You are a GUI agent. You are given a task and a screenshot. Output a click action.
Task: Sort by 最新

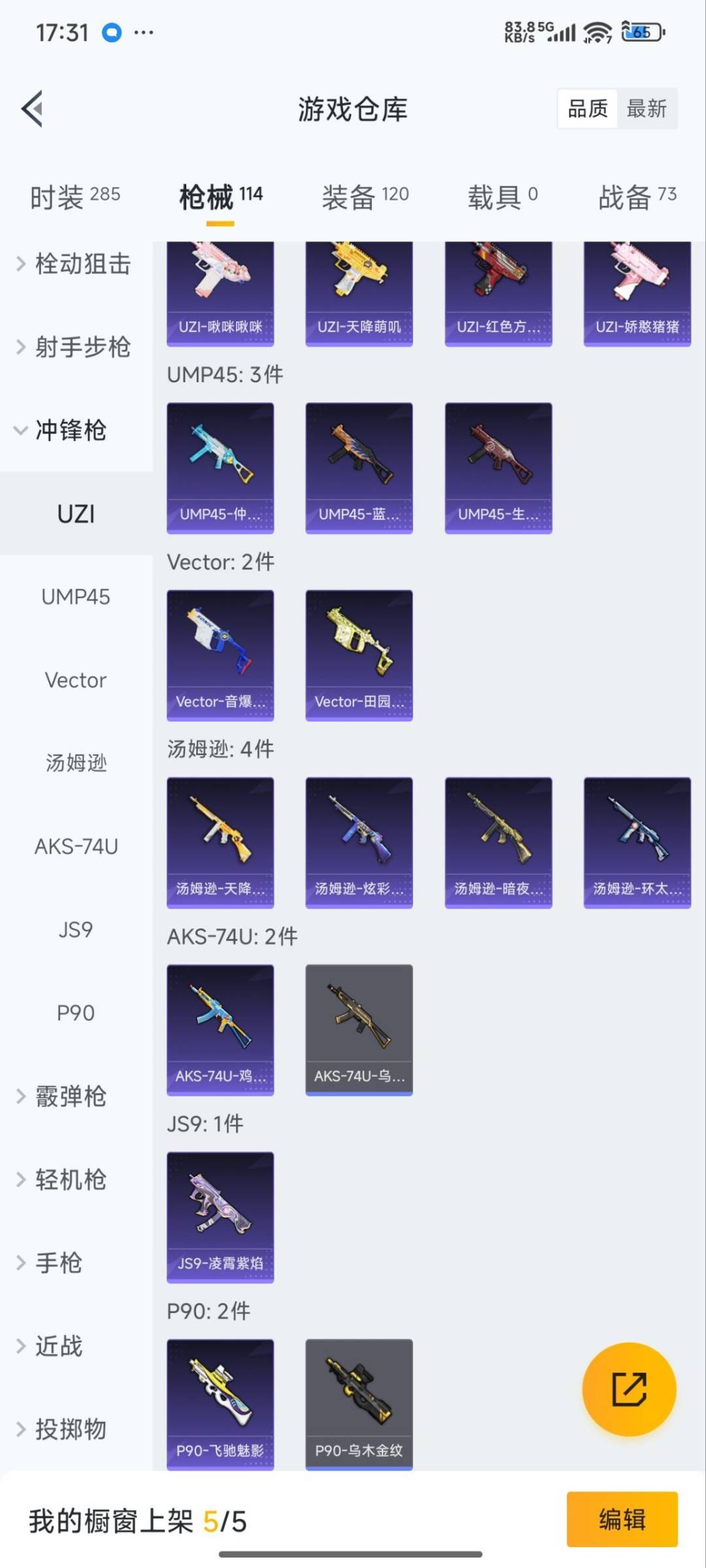[646, 108]
